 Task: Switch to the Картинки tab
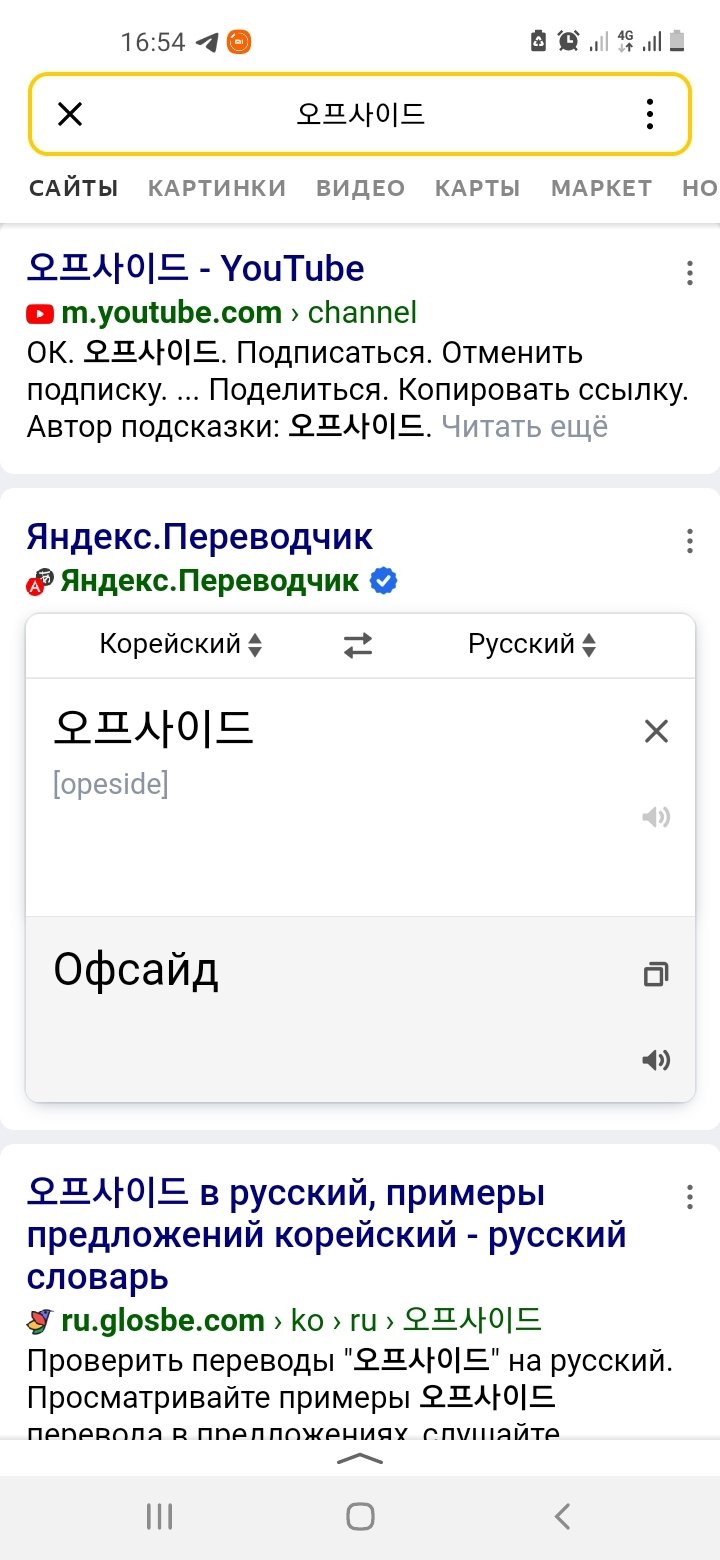click(x=217, y=188)
